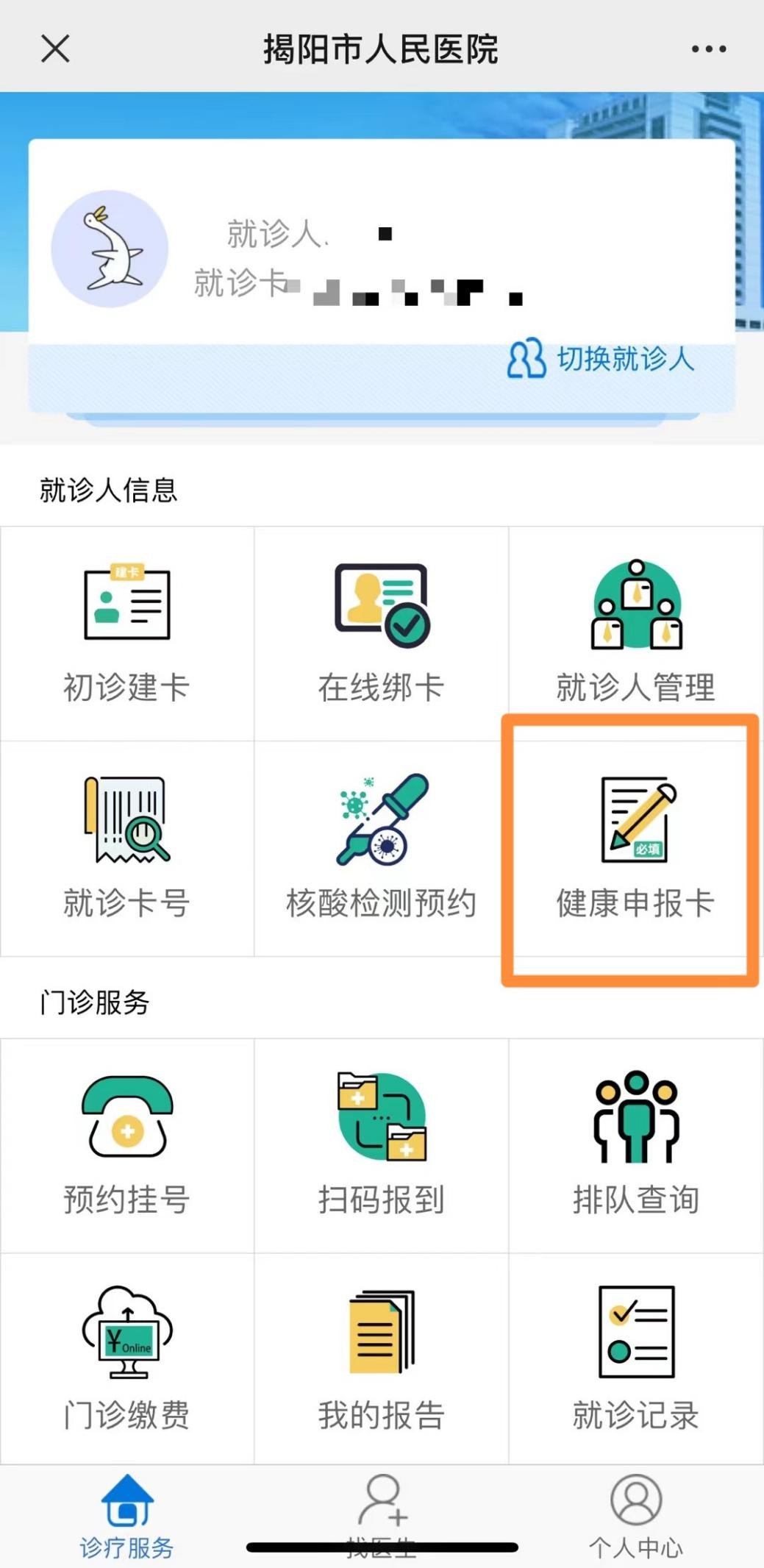Open 预约挂号 appointment booking
This screenshot has height=1568, width=764.
[x=127, y=1145]
